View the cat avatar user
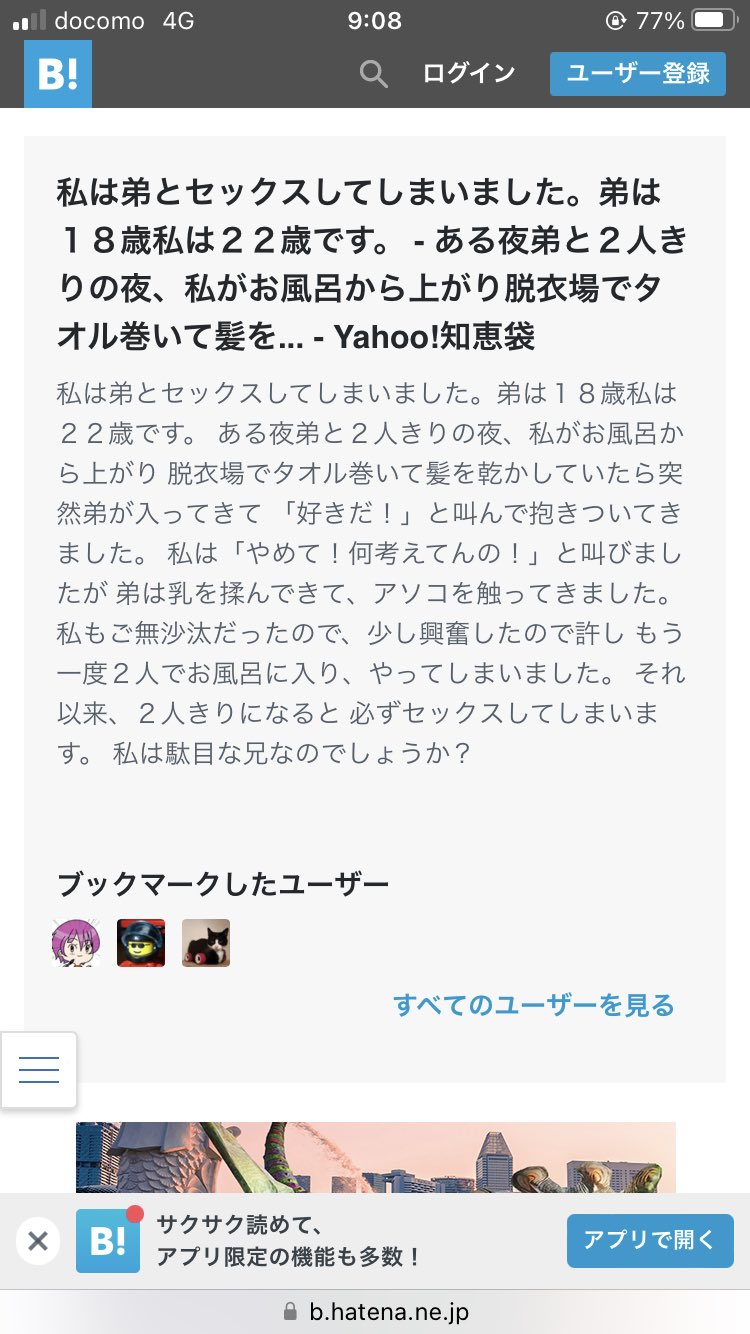The height and width of the screenshot is (1334, 750). click(206, 942)
